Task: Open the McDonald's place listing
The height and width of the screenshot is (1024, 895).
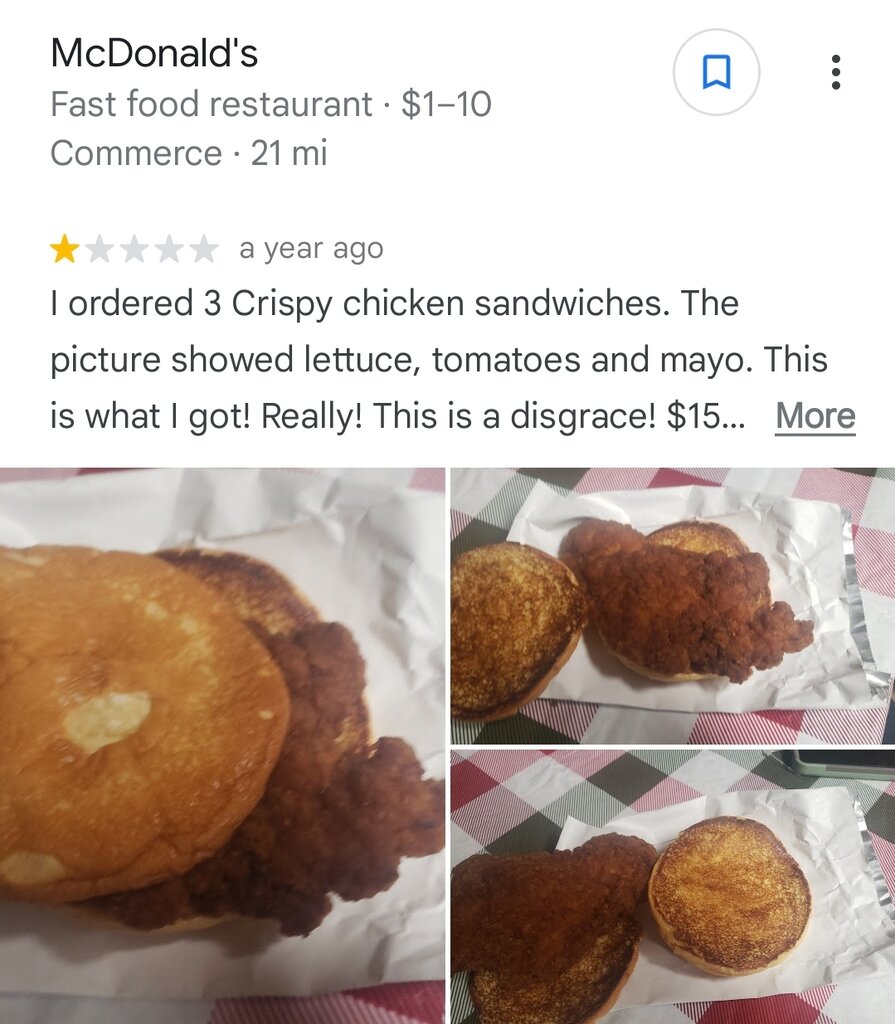Action: point(154,53)
